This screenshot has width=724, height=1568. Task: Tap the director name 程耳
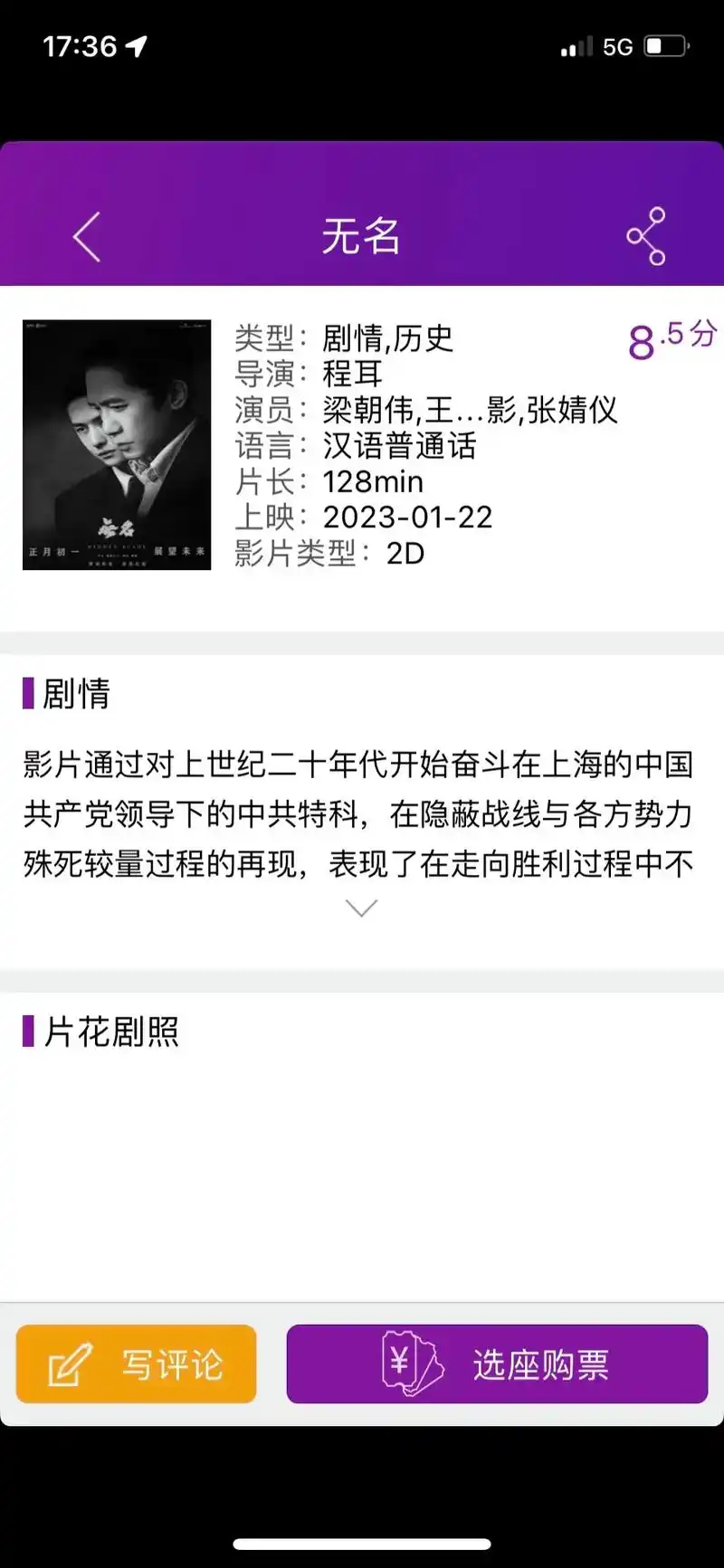349,375
